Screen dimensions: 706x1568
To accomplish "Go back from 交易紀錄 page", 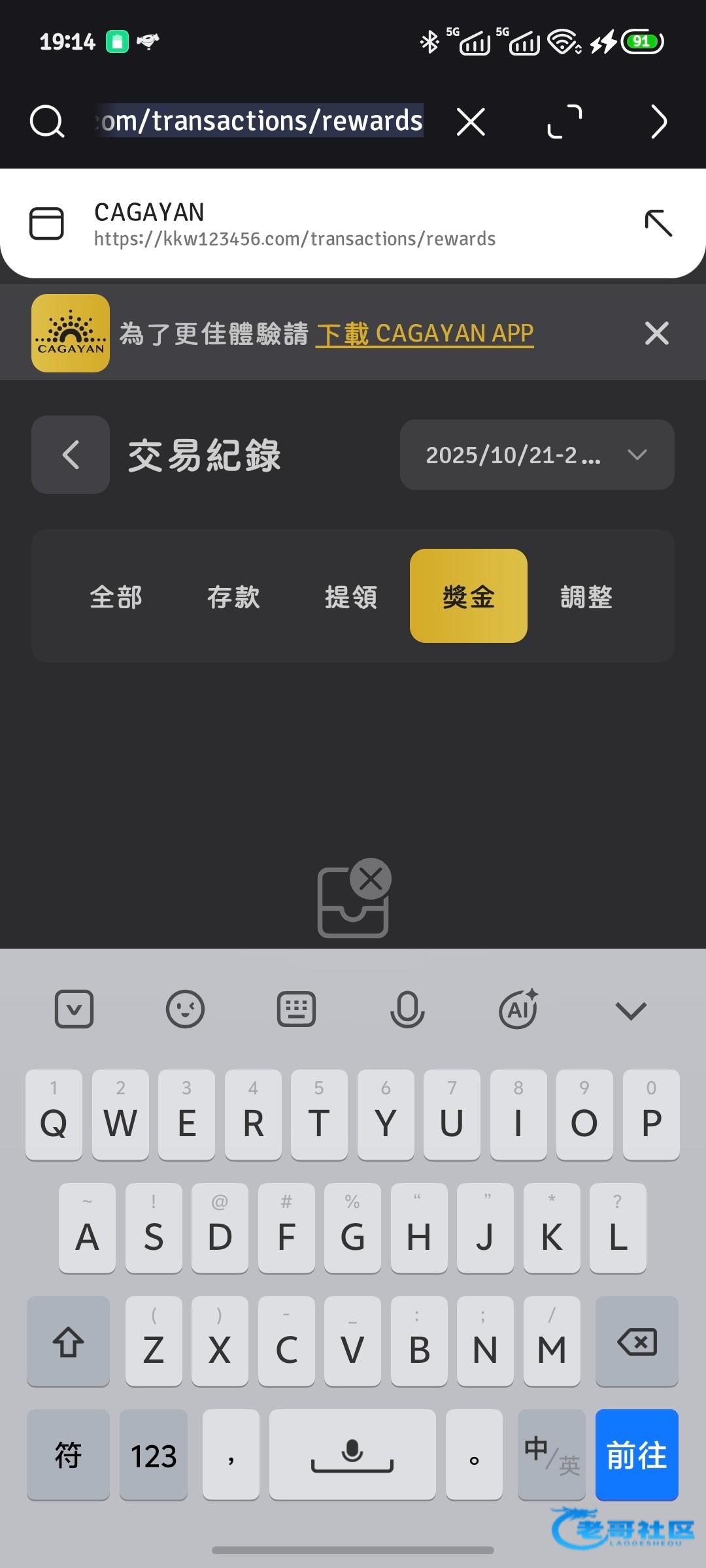I will coord(71,455).
